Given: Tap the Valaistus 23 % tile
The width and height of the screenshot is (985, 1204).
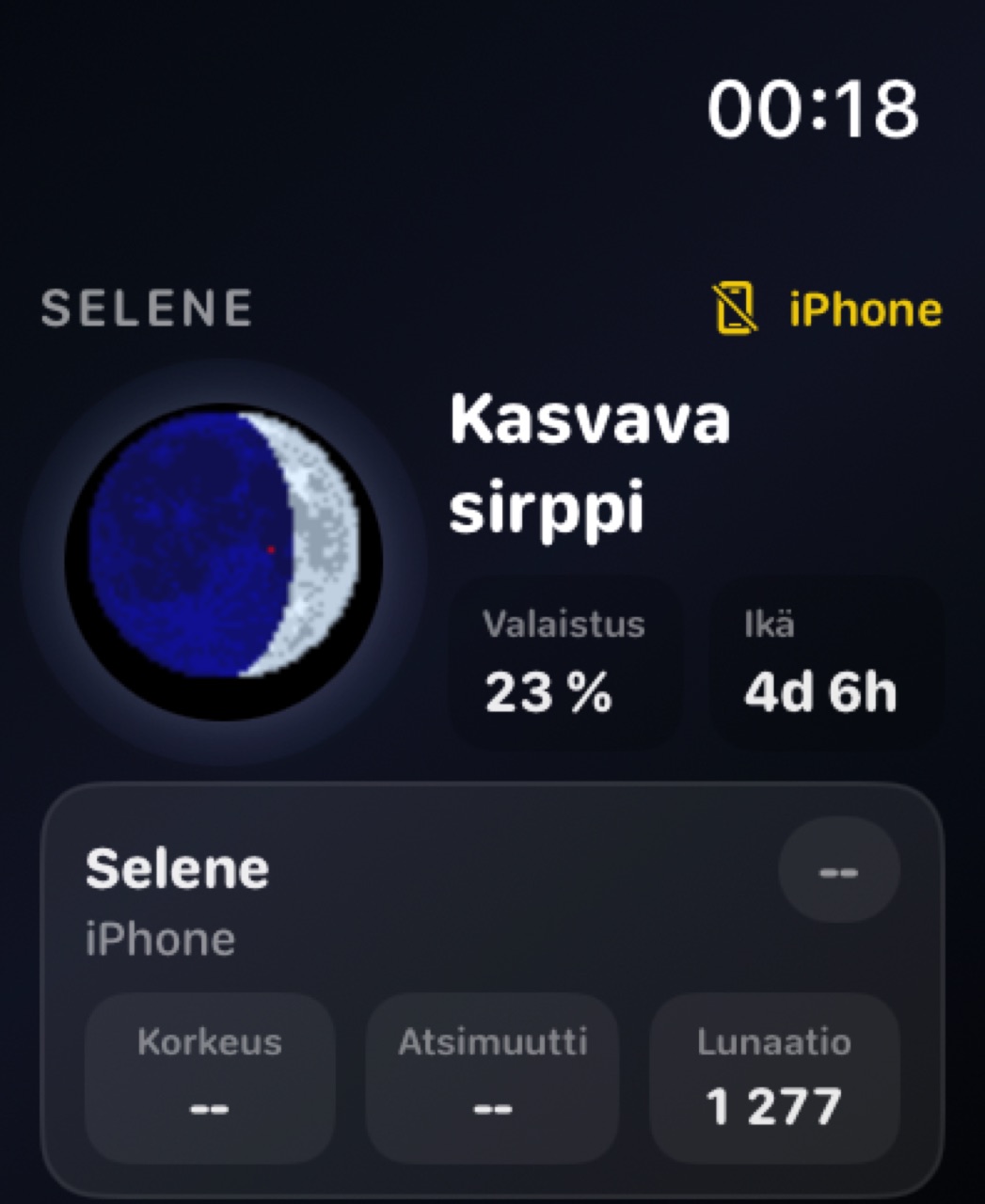Looking at the screenshot, I should click(x=564, y=663).
